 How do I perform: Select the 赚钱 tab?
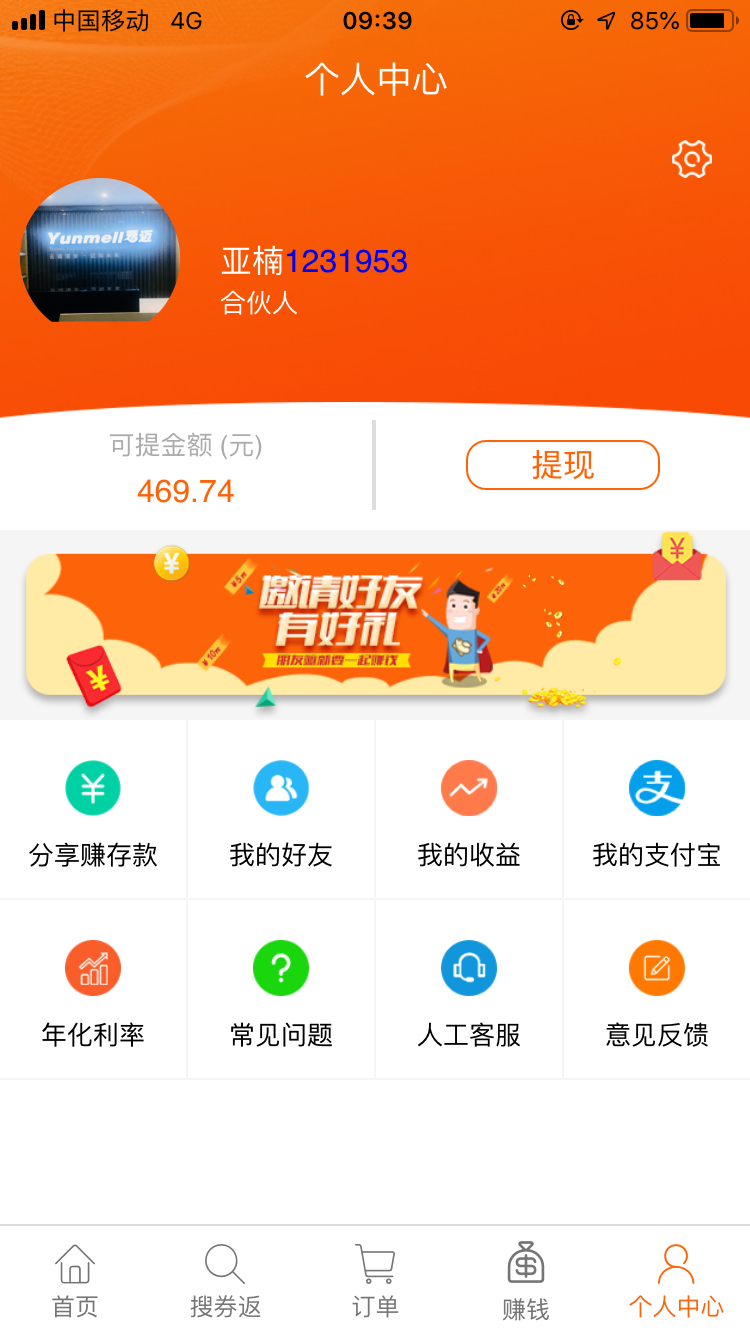[525, 1280]
